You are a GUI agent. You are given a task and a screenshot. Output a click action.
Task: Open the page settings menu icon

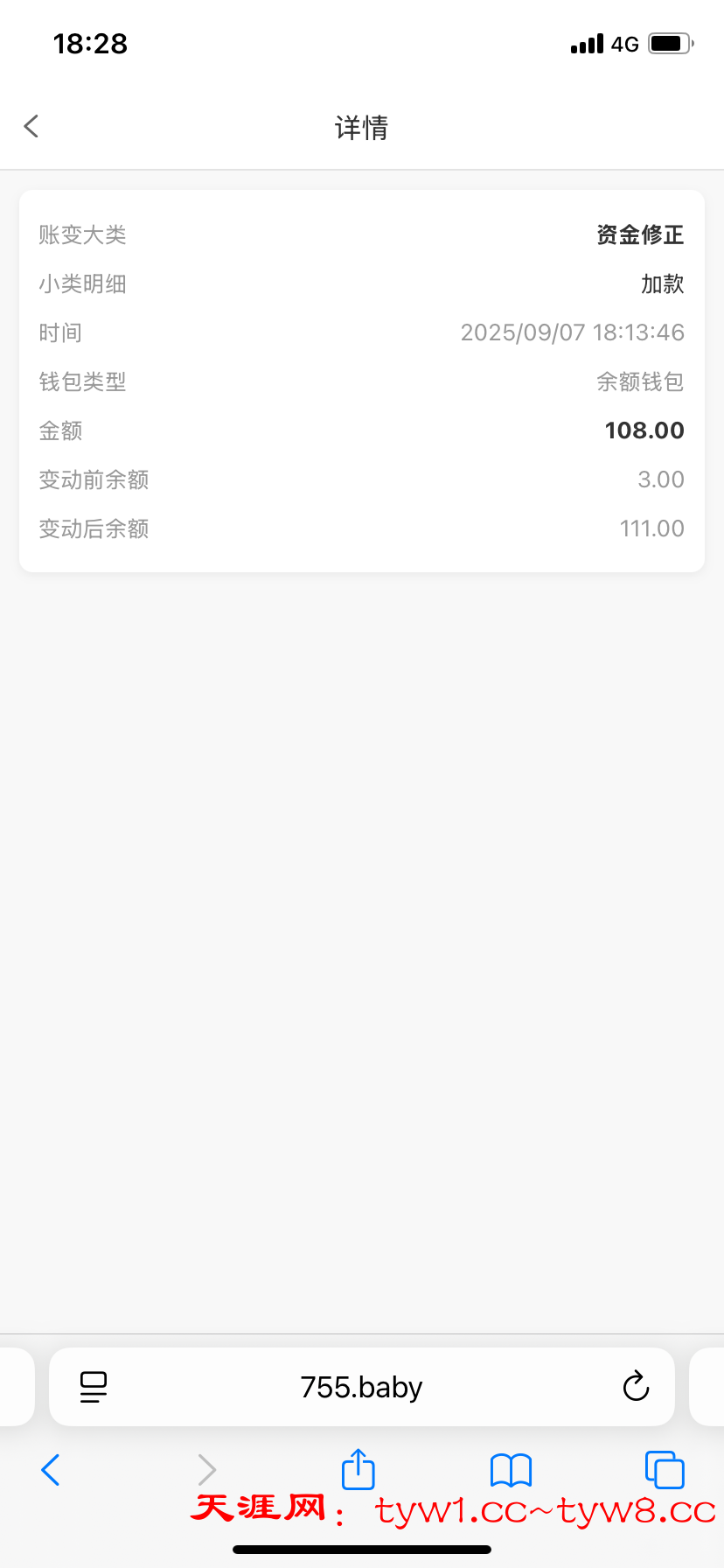(x=94, y=1387)
